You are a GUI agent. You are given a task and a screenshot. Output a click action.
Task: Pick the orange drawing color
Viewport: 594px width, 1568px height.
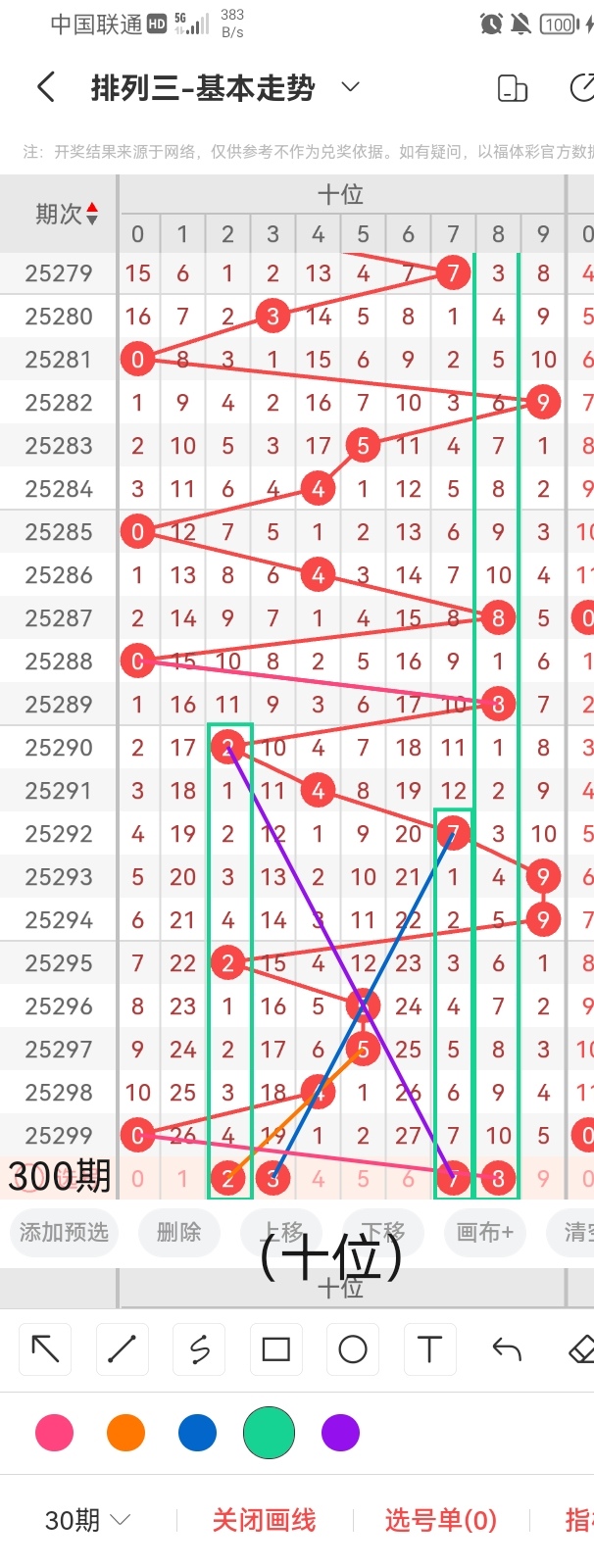(x=125, y=1433)
